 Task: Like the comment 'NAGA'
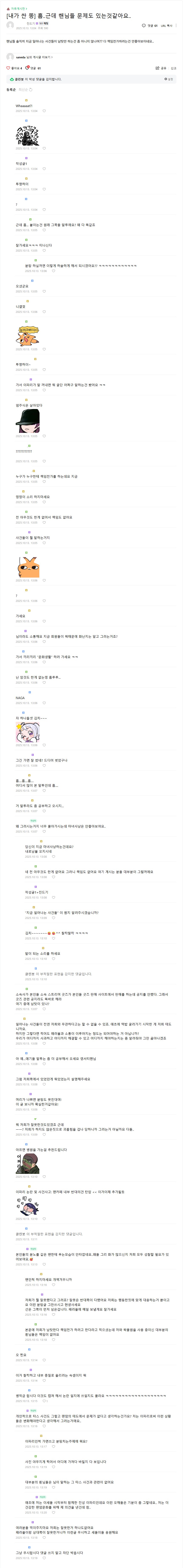click(44, 704)
